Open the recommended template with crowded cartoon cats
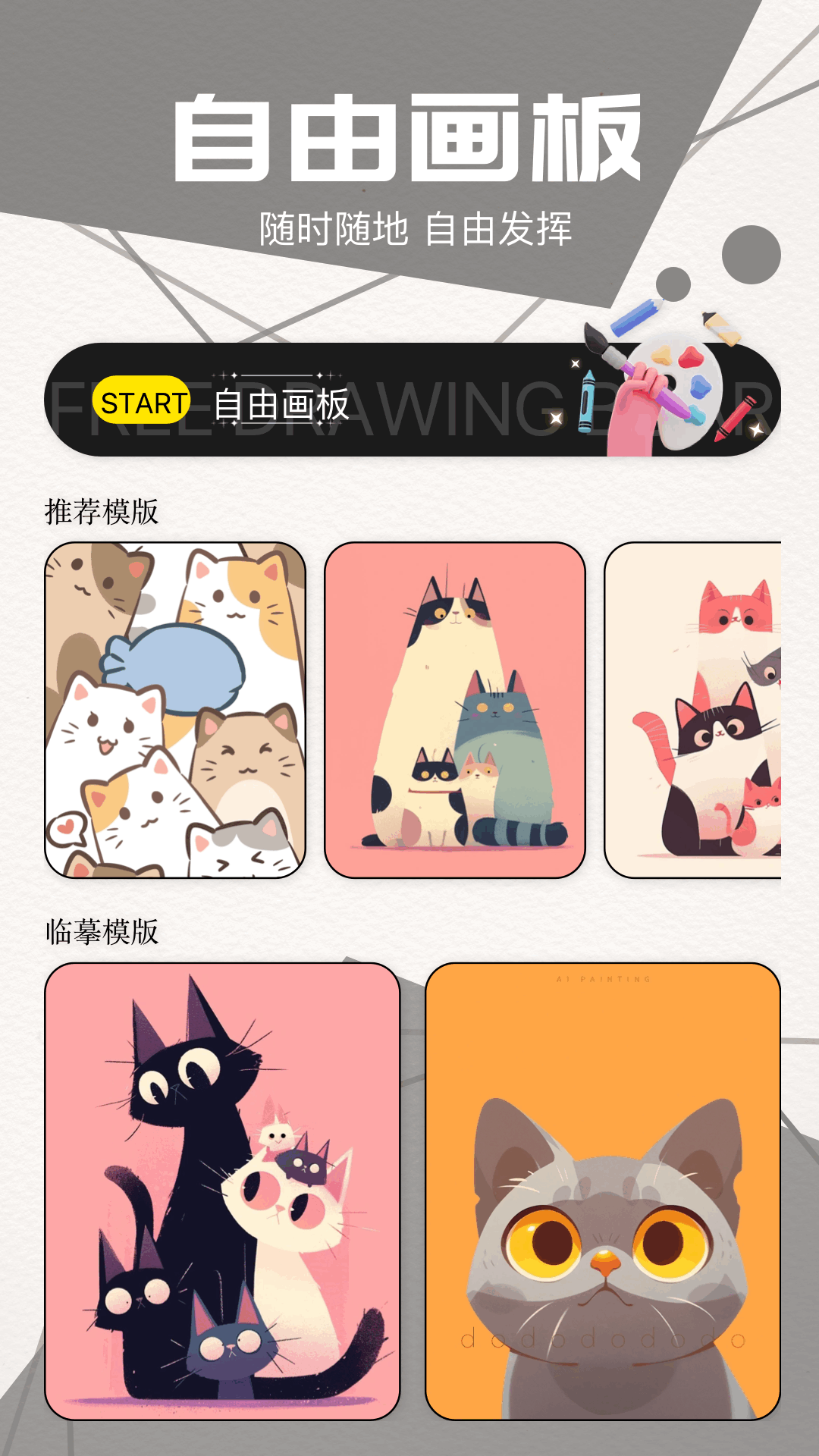 [175, 710]
